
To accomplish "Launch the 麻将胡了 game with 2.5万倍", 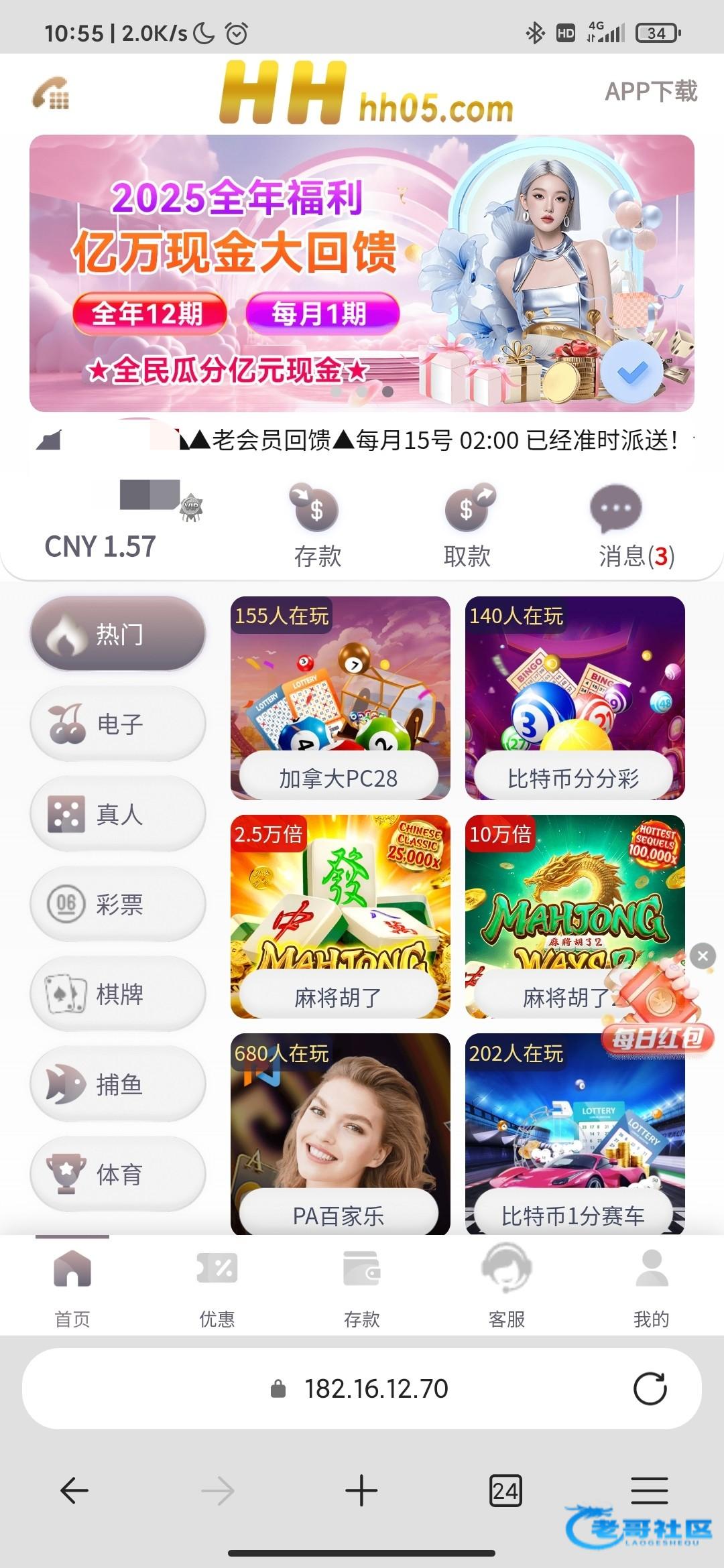I will 340,916.
